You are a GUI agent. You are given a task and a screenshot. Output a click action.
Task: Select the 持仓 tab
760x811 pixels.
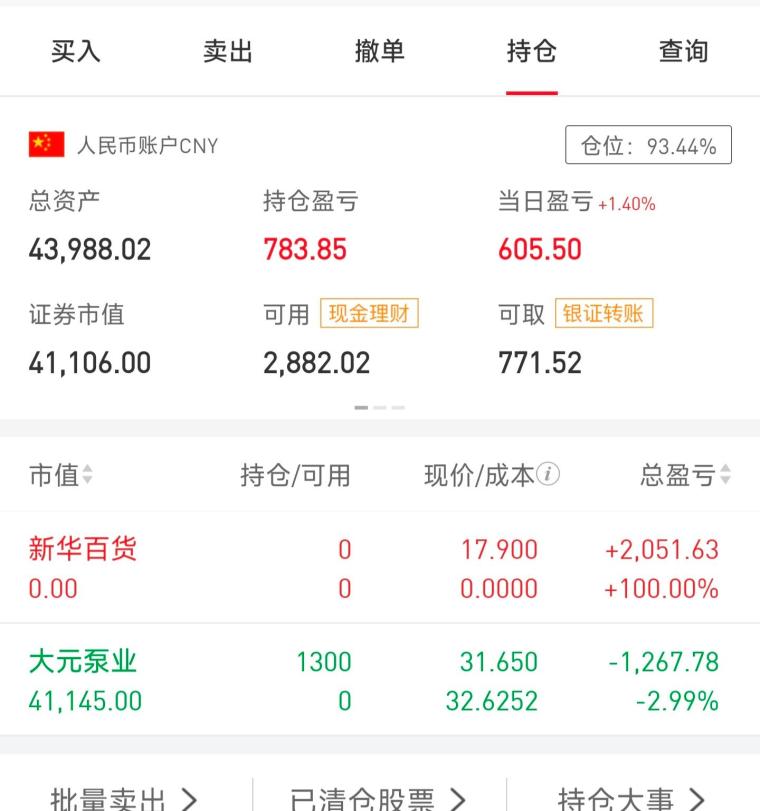(x=532, y=51)
